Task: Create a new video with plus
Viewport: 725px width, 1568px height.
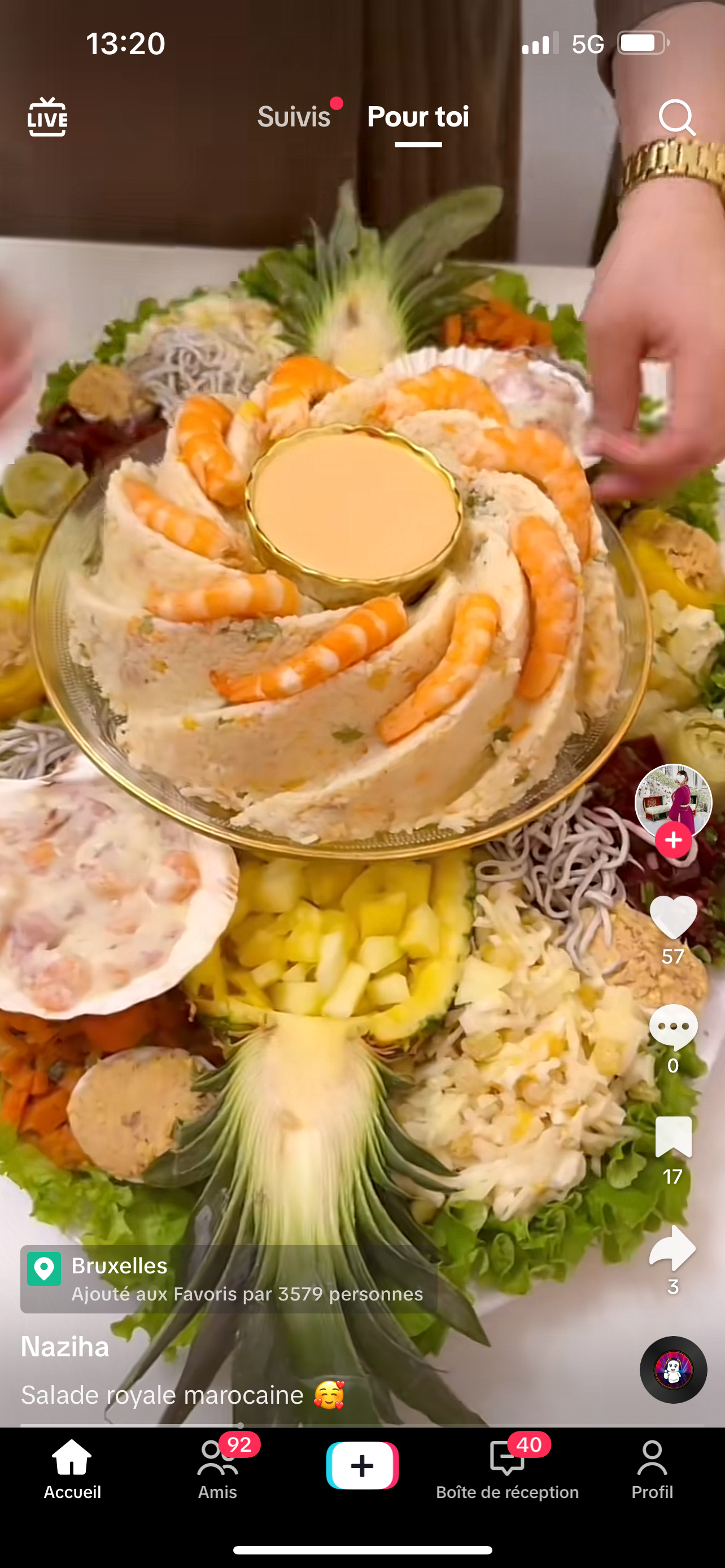Action: (x=362, y=1465)
